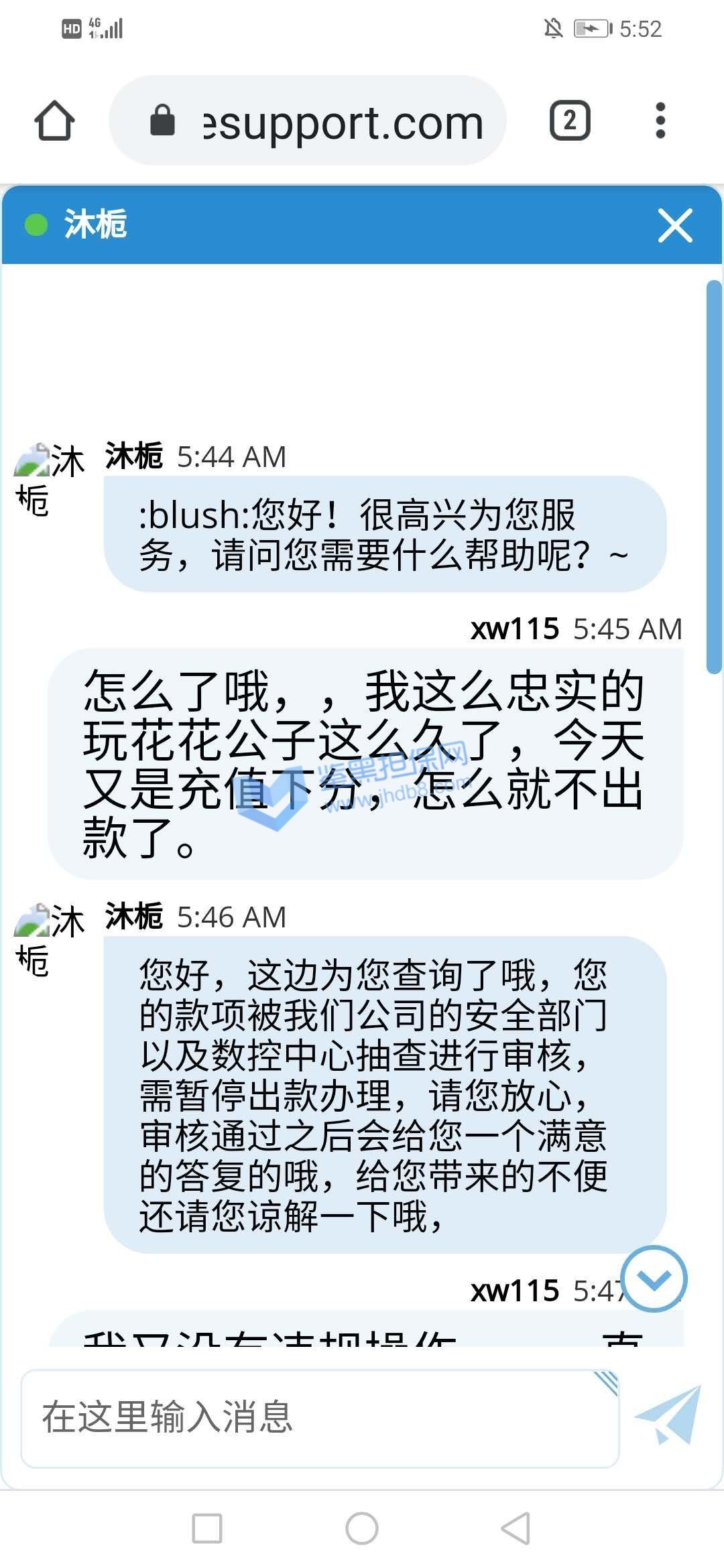Go to the browser home page
The image size is (724, 1568).
tap(54, 121)
